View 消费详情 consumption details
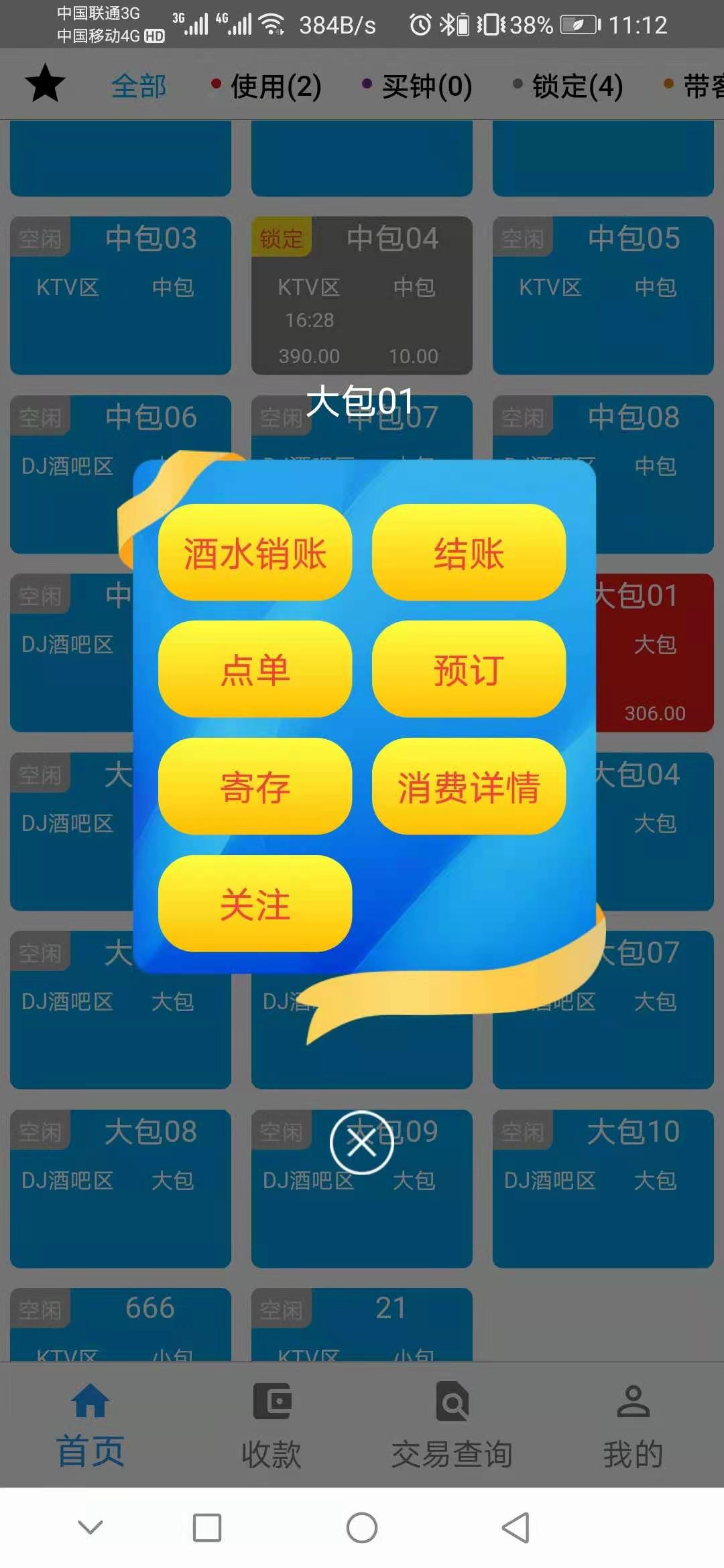The image size is (724, 1568). (x=469, y=786)
